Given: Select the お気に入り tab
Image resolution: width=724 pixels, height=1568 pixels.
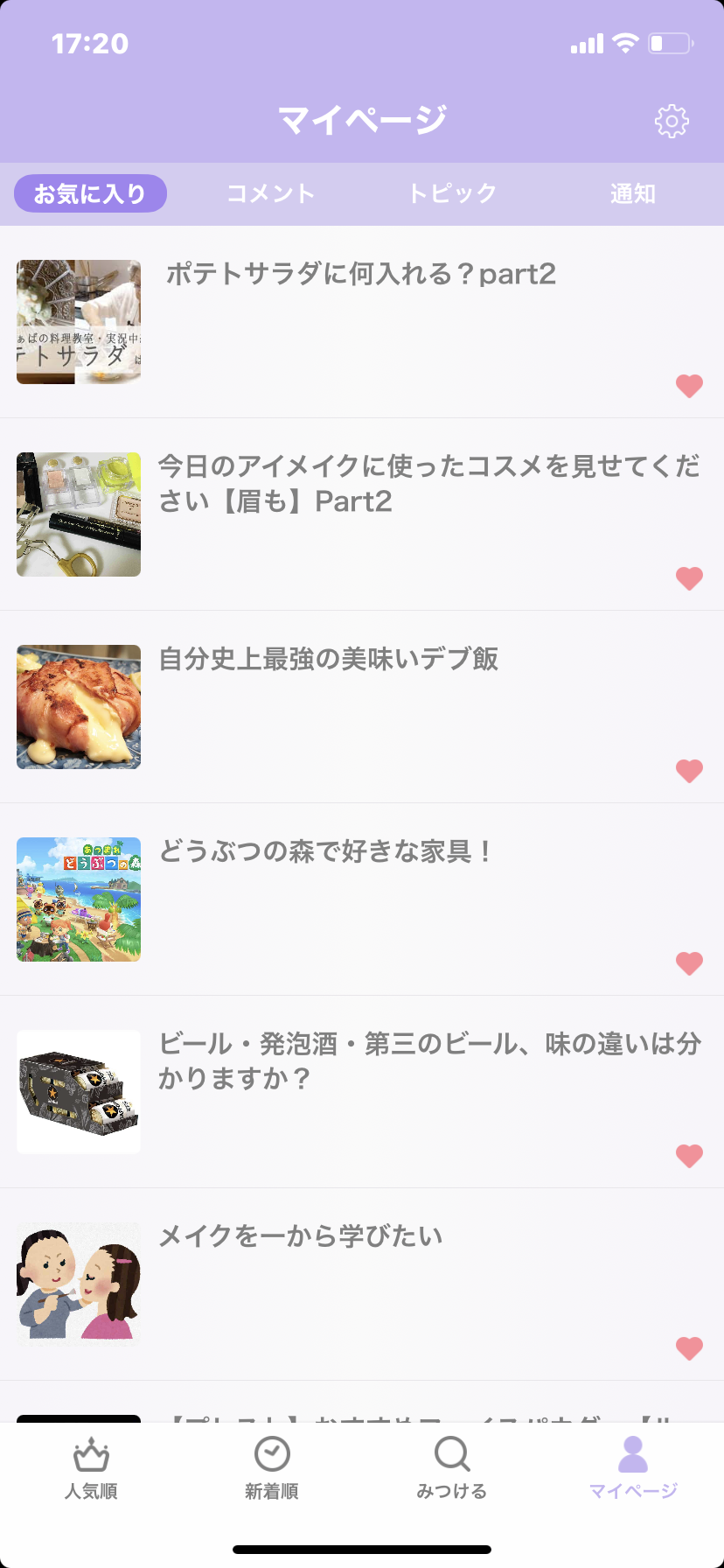Looking at the screenshot, I should pos(90,194).
